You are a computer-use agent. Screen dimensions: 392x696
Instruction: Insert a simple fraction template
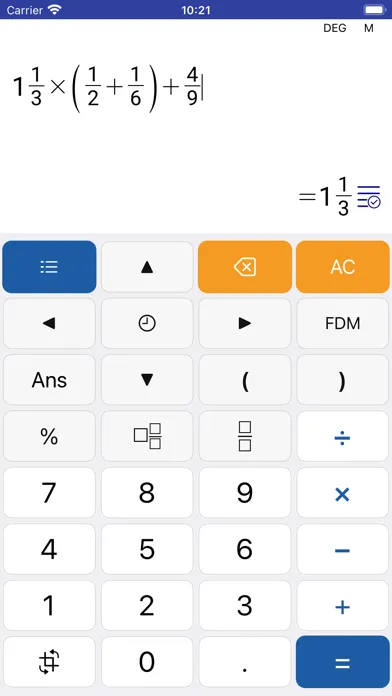tap(245, 436)
